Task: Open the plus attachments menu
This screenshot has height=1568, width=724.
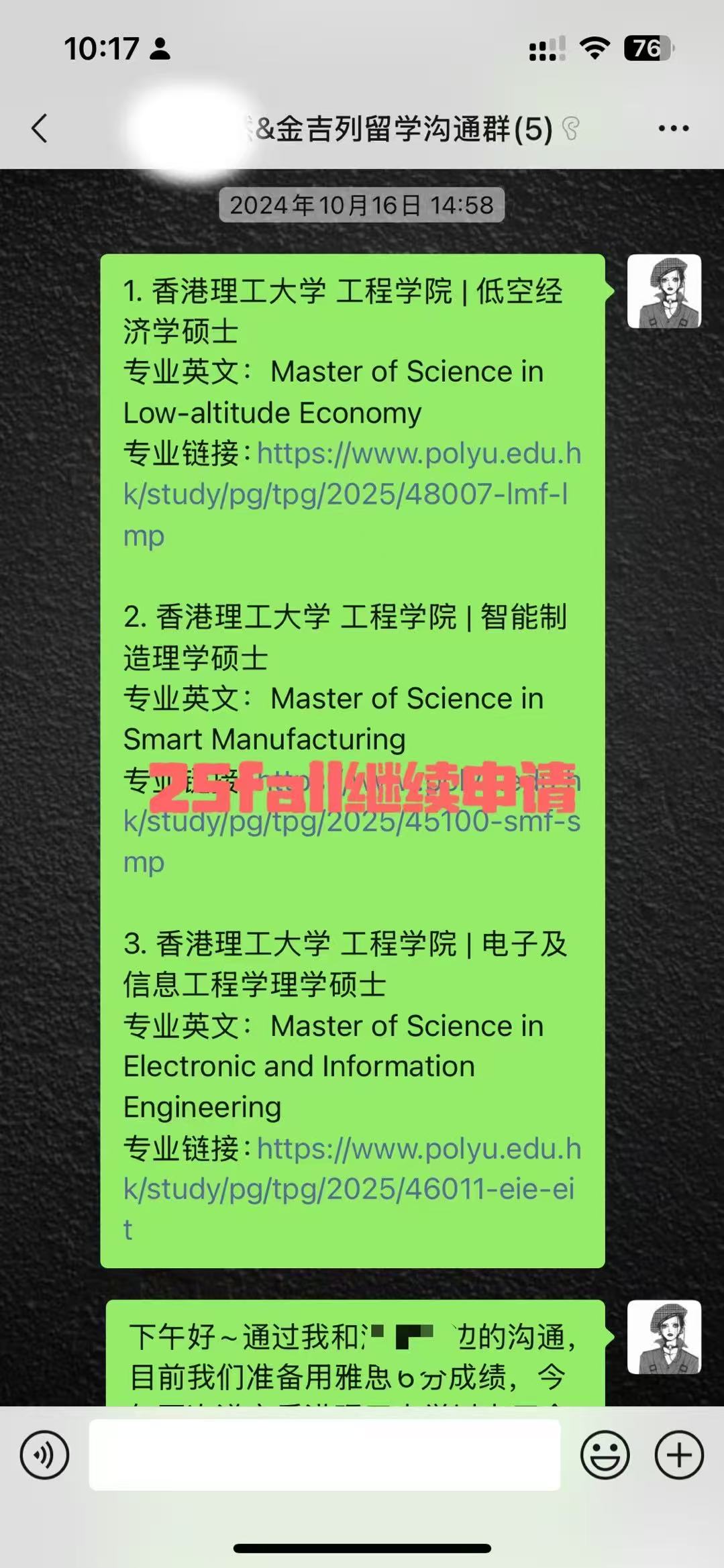Action: [x=679, y=1455]
